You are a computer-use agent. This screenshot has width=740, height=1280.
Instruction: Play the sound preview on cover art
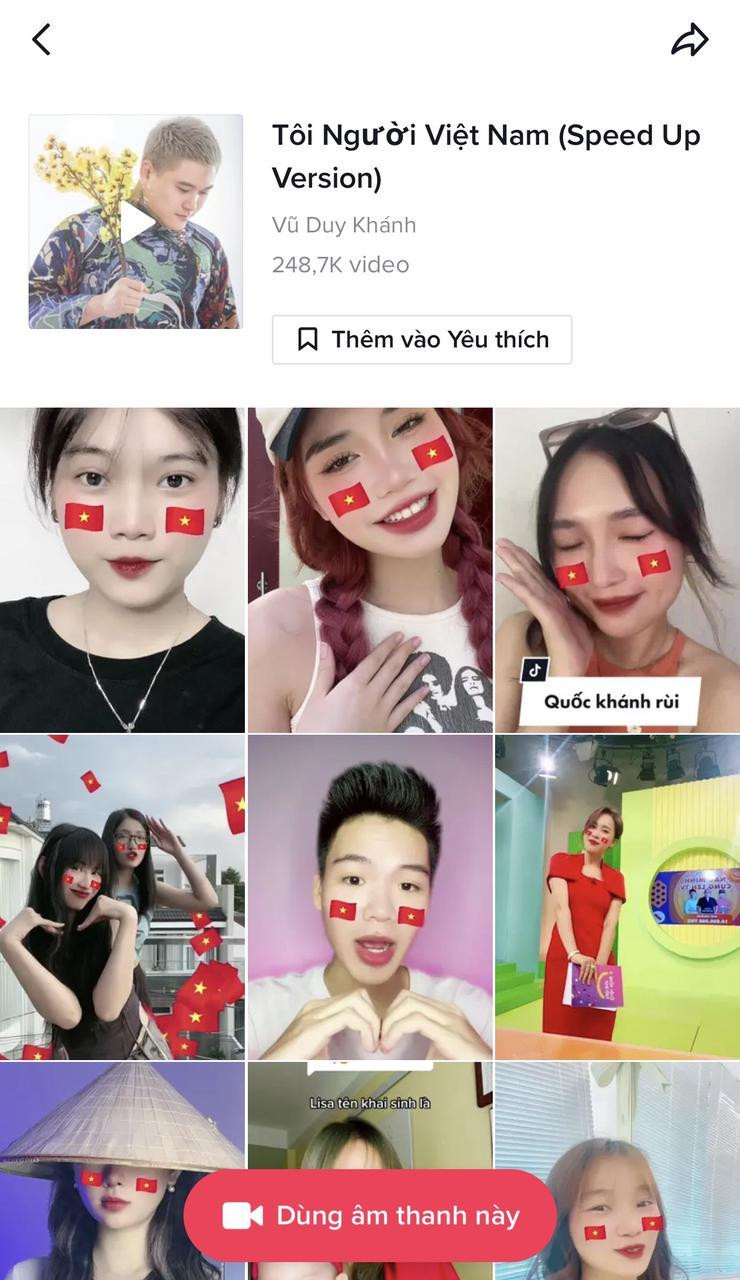tap(136, 222)
